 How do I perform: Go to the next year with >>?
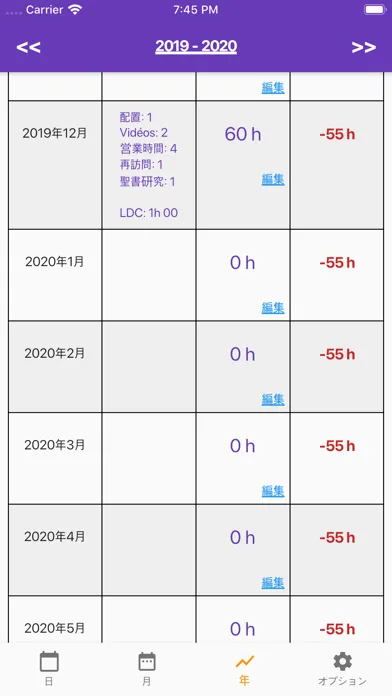pos(364,47)
